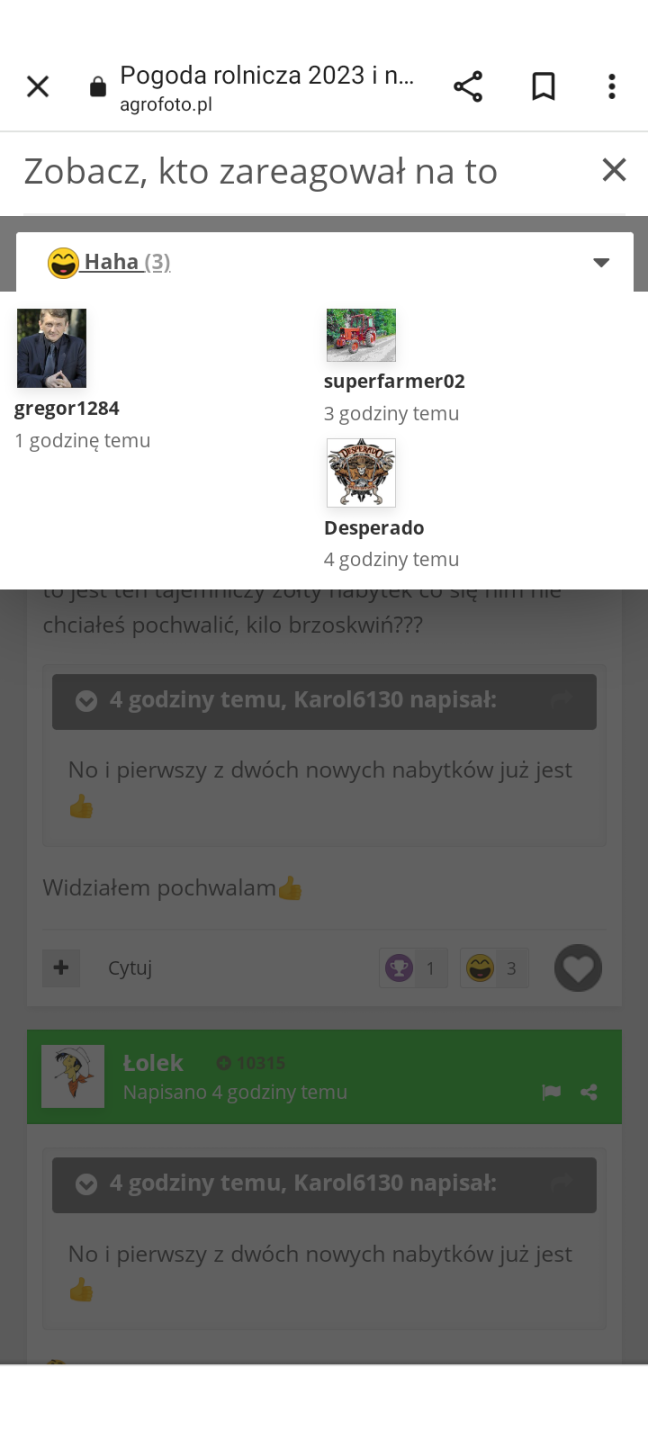This screenshot has height=1440, width=648.
Task: Open the browser overflow menu
Action: pyautogui.click(x=611, y=87)
